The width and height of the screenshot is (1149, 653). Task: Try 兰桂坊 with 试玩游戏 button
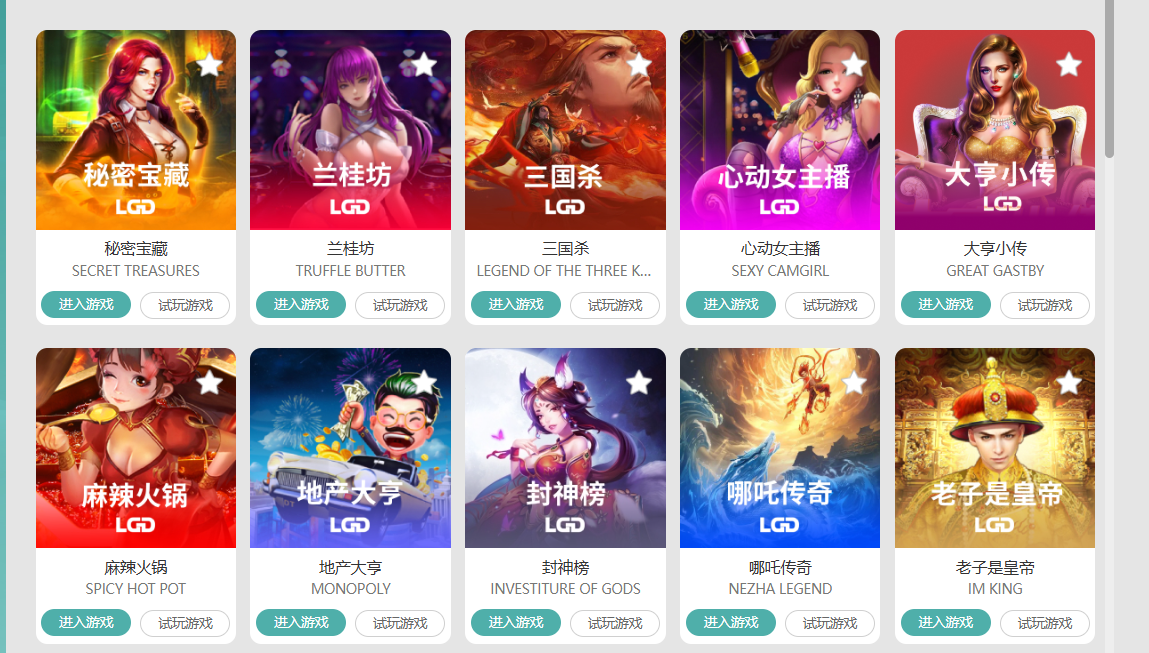[x=400, y=305]
